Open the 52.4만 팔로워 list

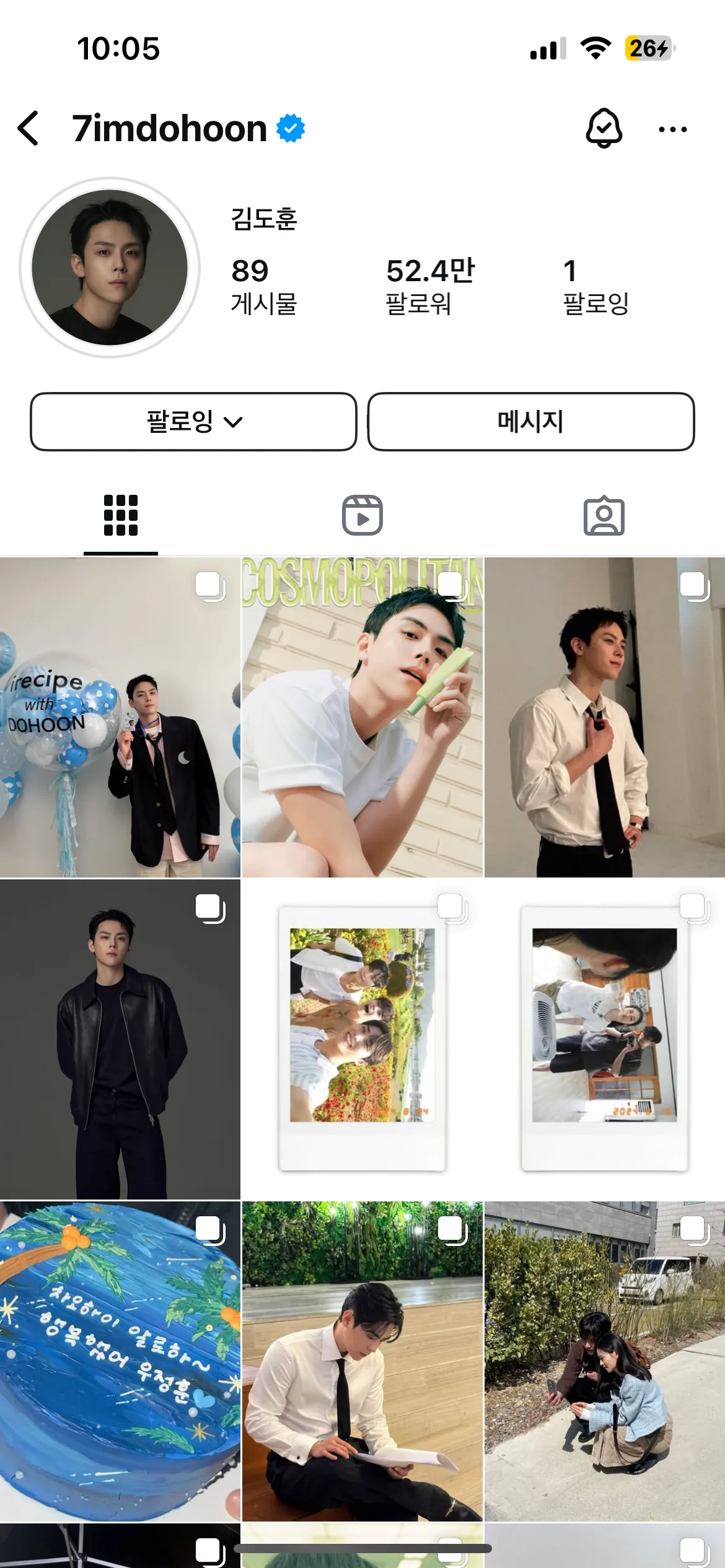(430, 286)
